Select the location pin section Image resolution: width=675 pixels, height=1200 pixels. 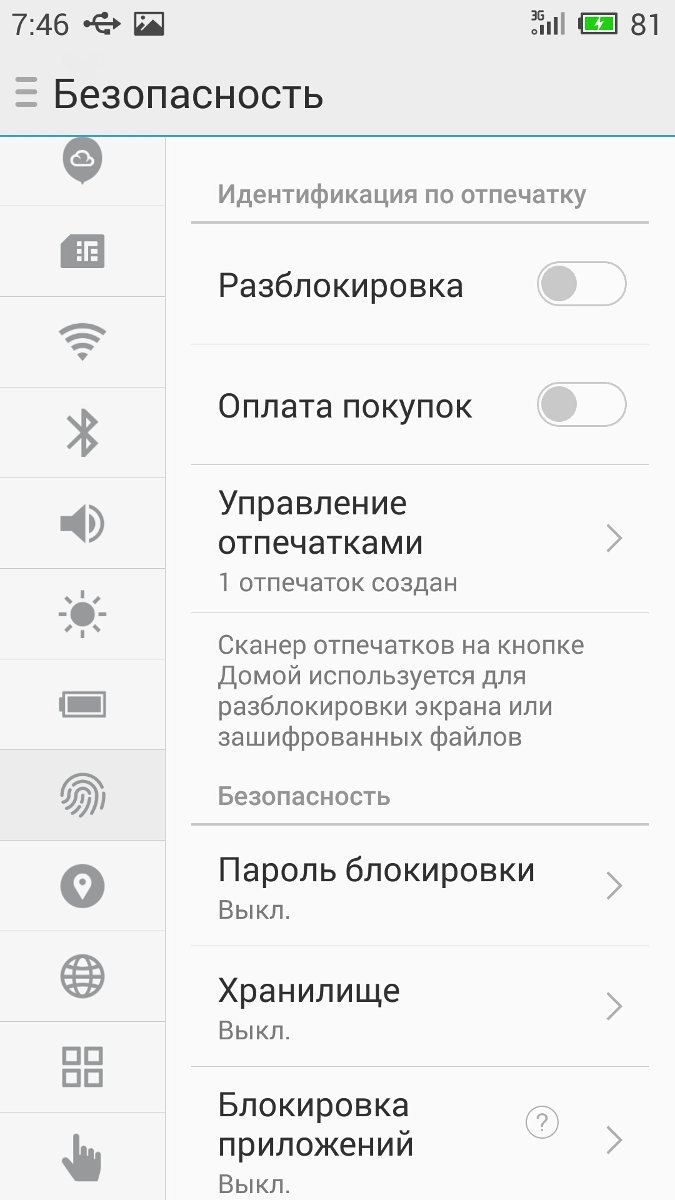click(x=83, y=886)
